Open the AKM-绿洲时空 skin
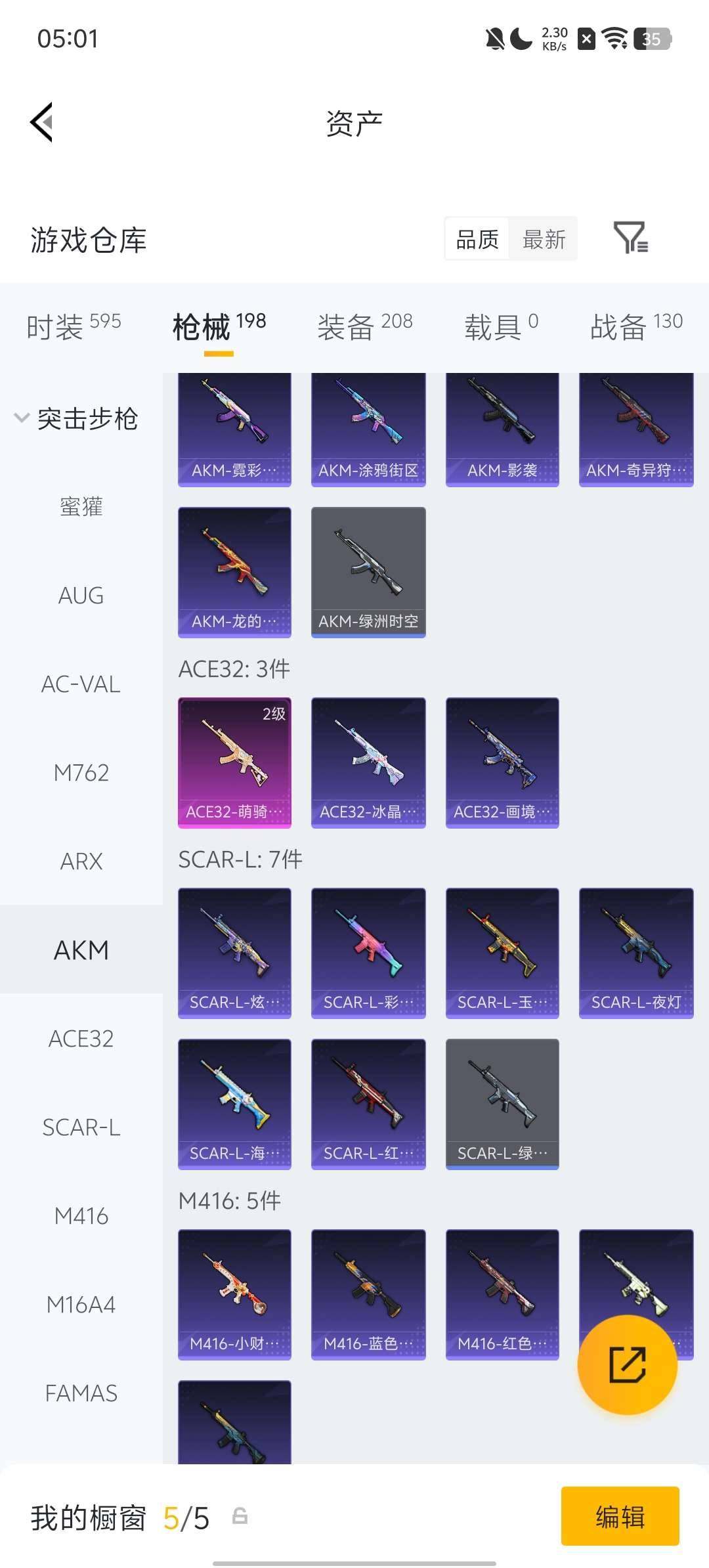This screenshot has height=1568, width=709. (x=368, y=571)
